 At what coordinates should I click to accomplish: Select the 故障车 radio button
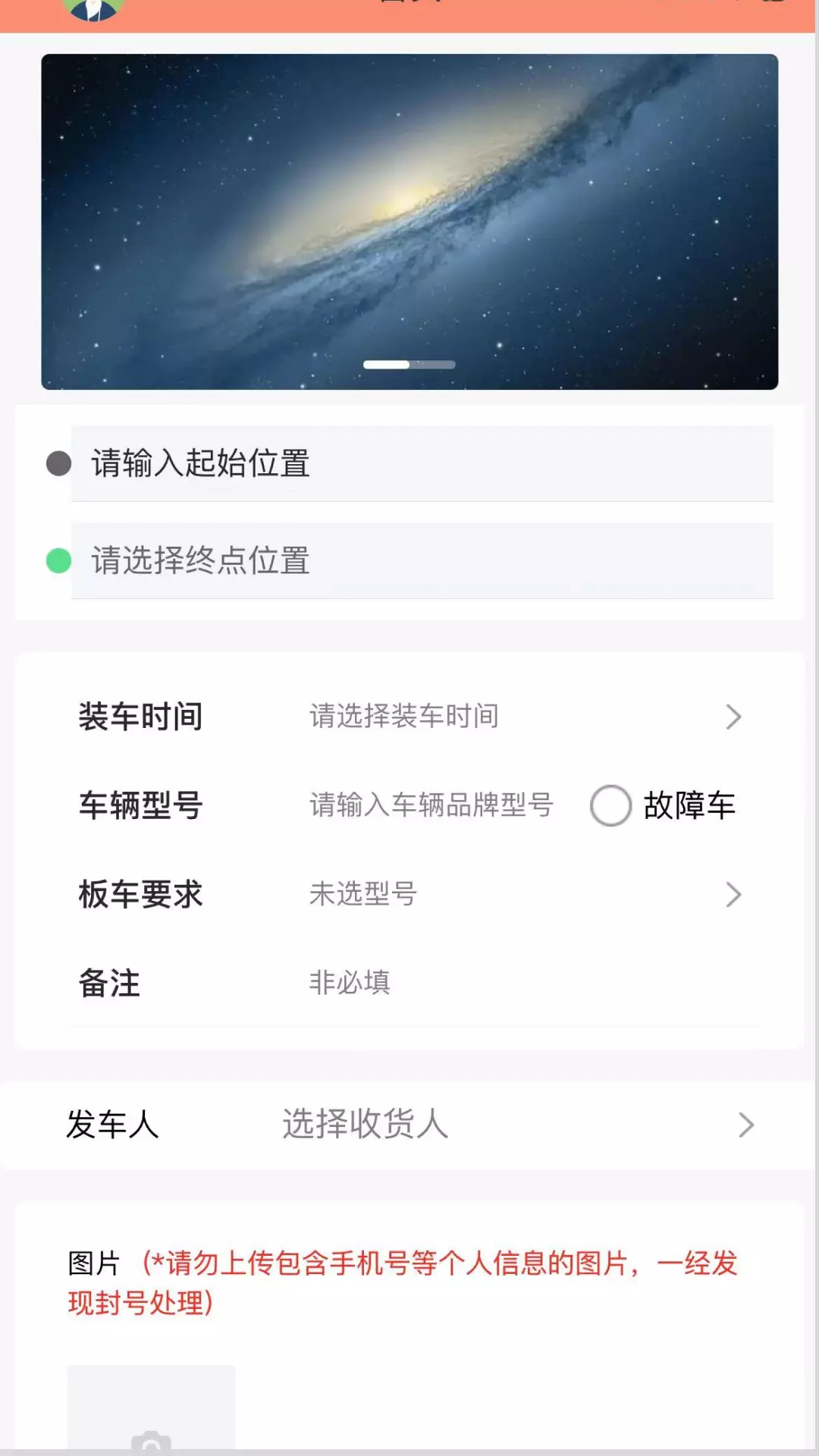pos(611,805)
